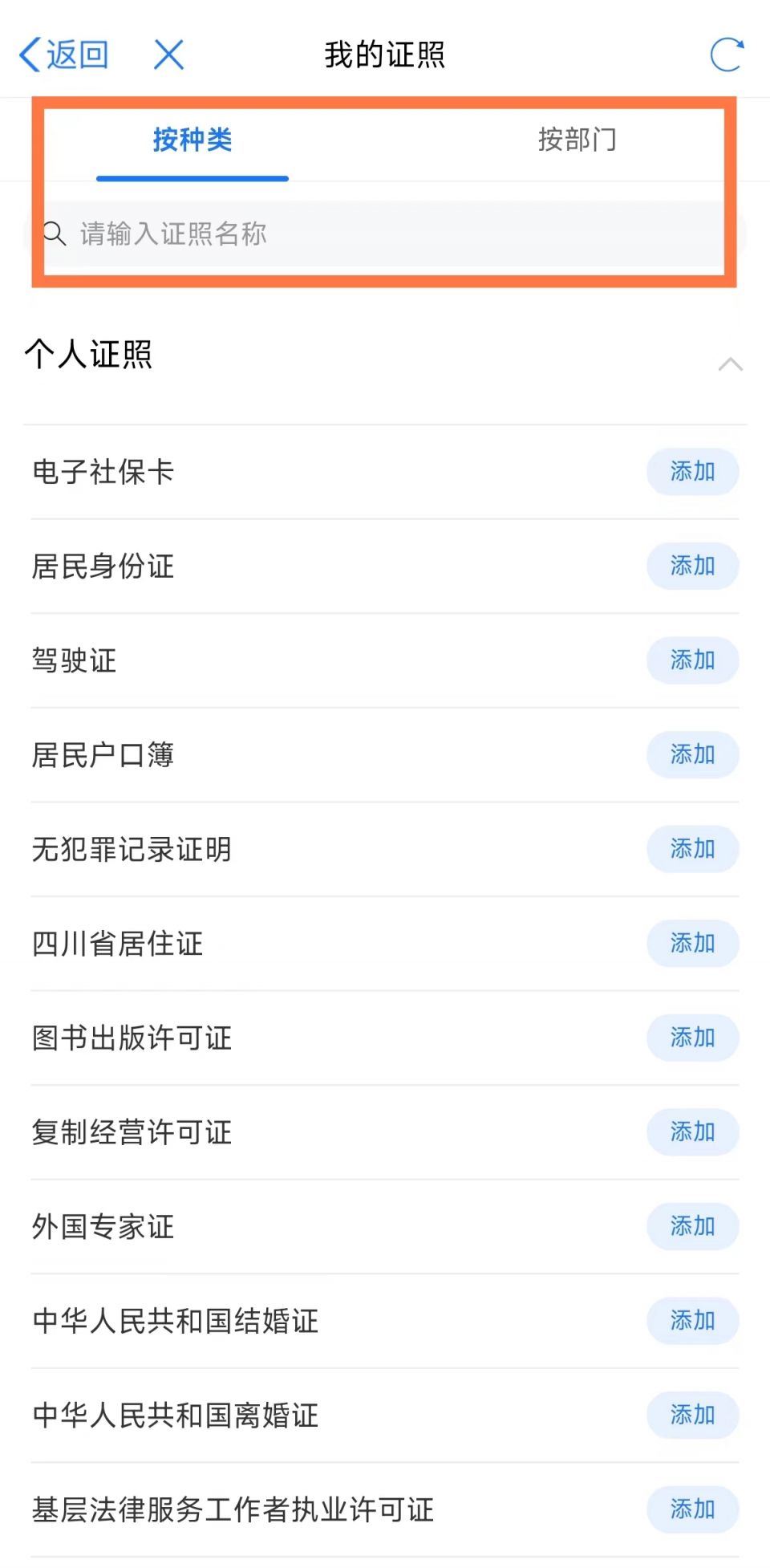The height and width of the screenshot is (1568, 770).
Task: Add the 电子社保卡
Action: 693,472
